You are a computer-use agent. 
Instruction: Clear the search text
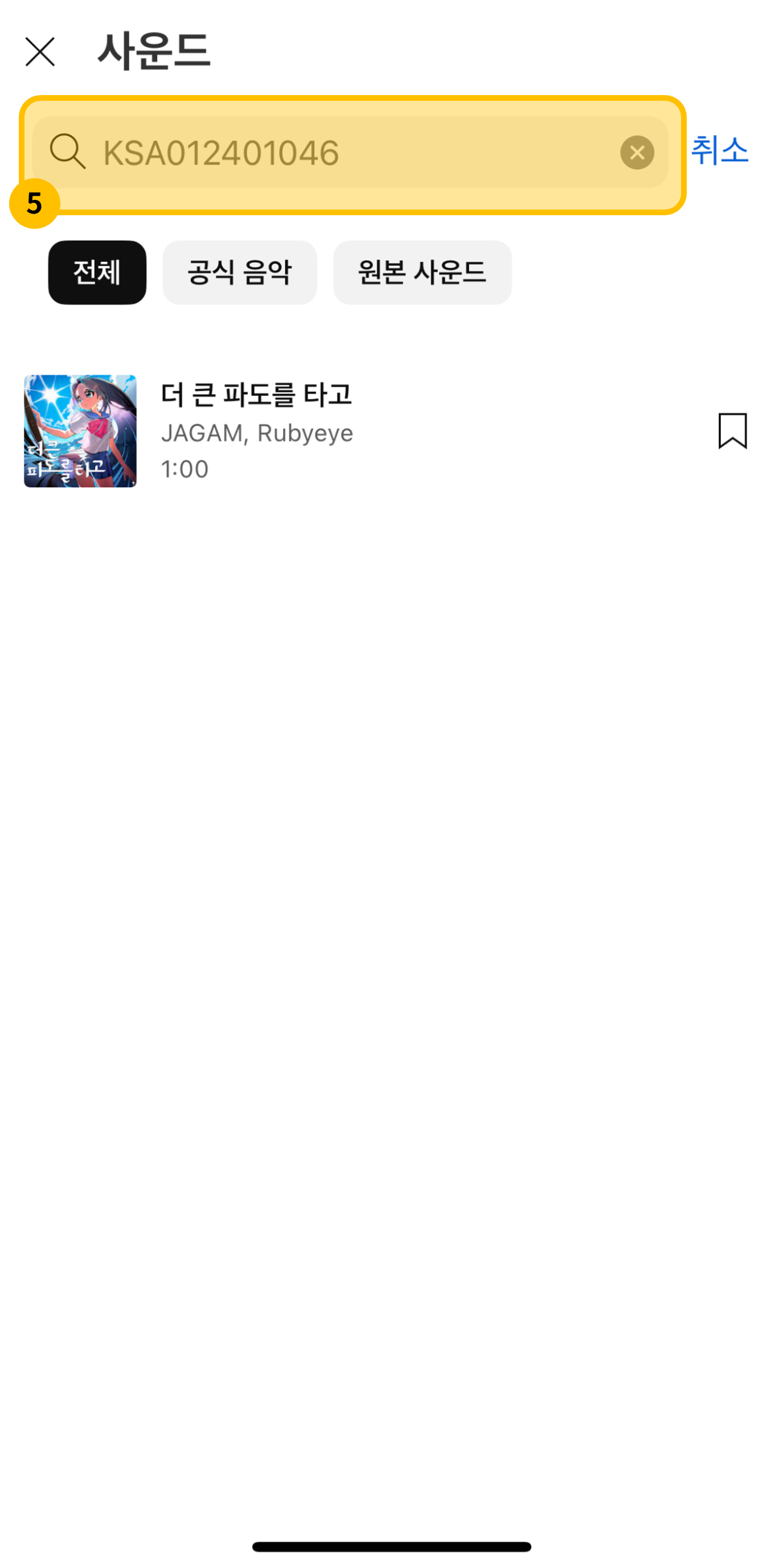point(637,152)
